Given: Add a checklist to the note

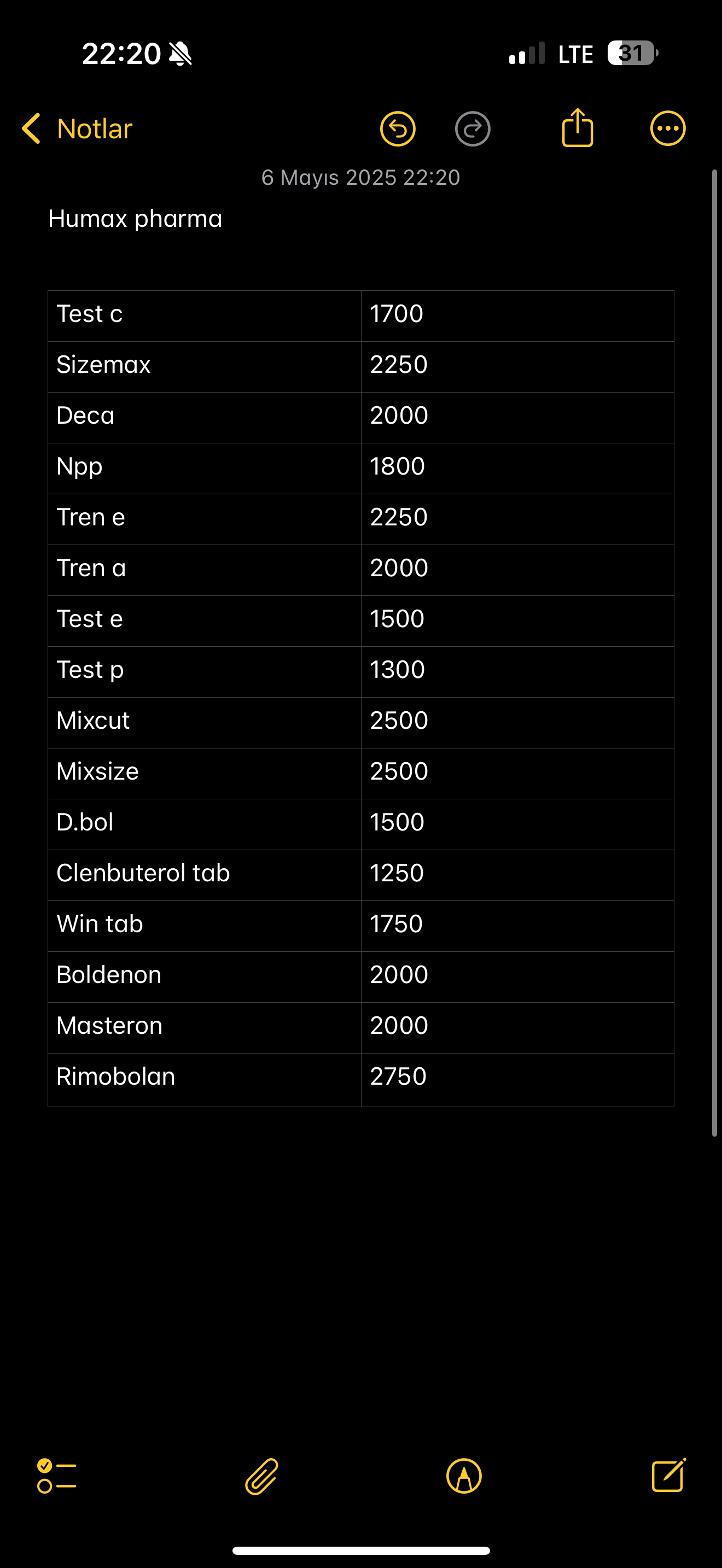Looking at the screenshot, I should 57,1476.
